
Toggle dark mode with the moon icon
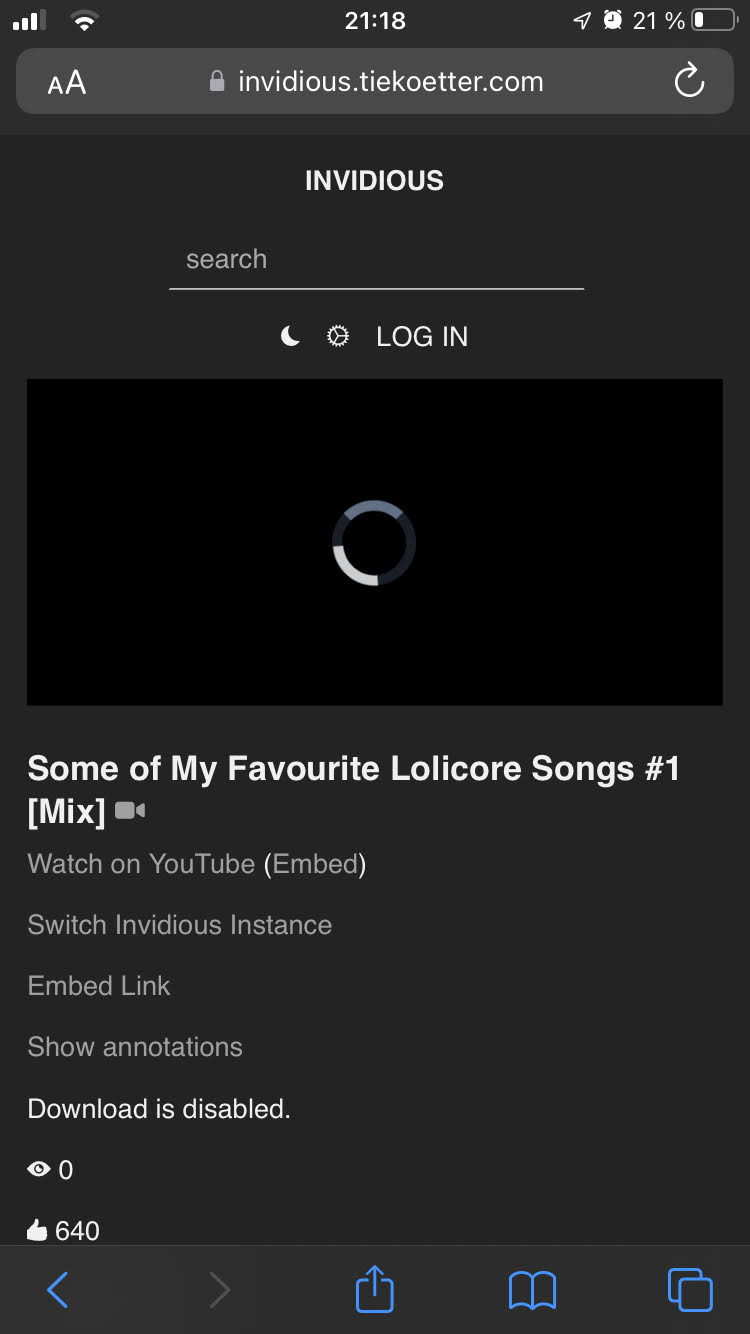click(x=290, y=336)
